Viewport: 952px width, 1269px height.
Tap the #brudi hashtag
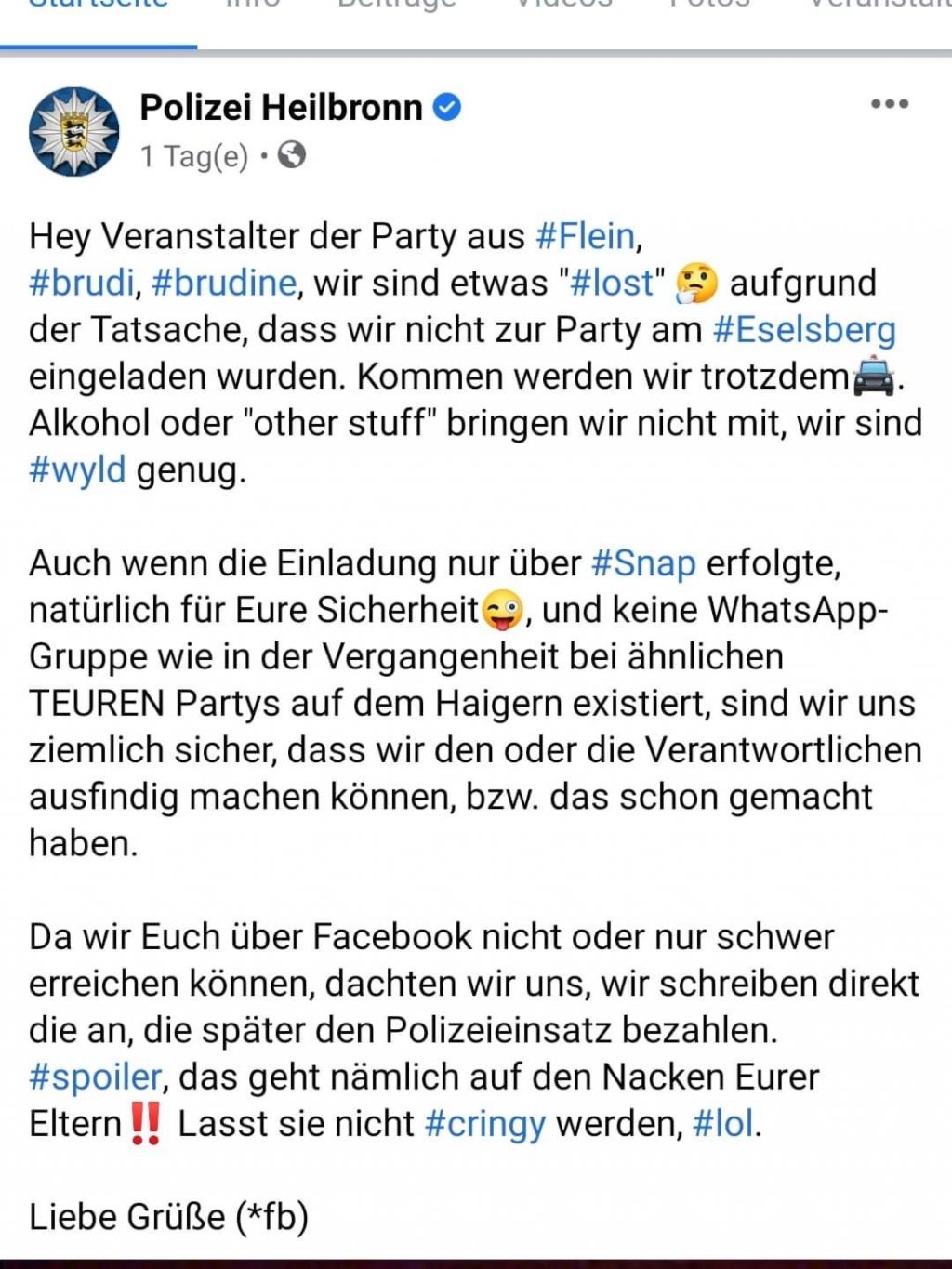(82, 283)
